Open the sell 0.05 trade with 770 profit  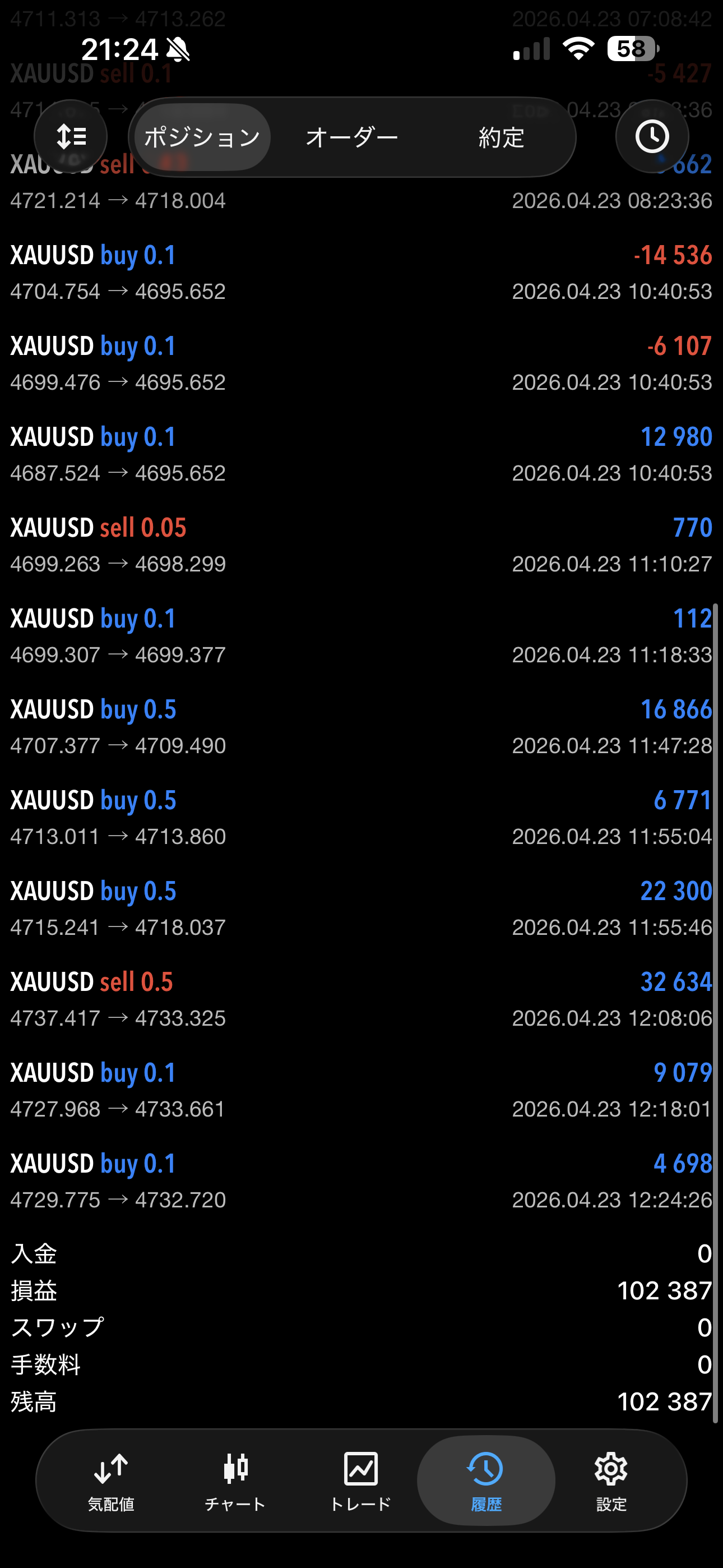[361, 546]
